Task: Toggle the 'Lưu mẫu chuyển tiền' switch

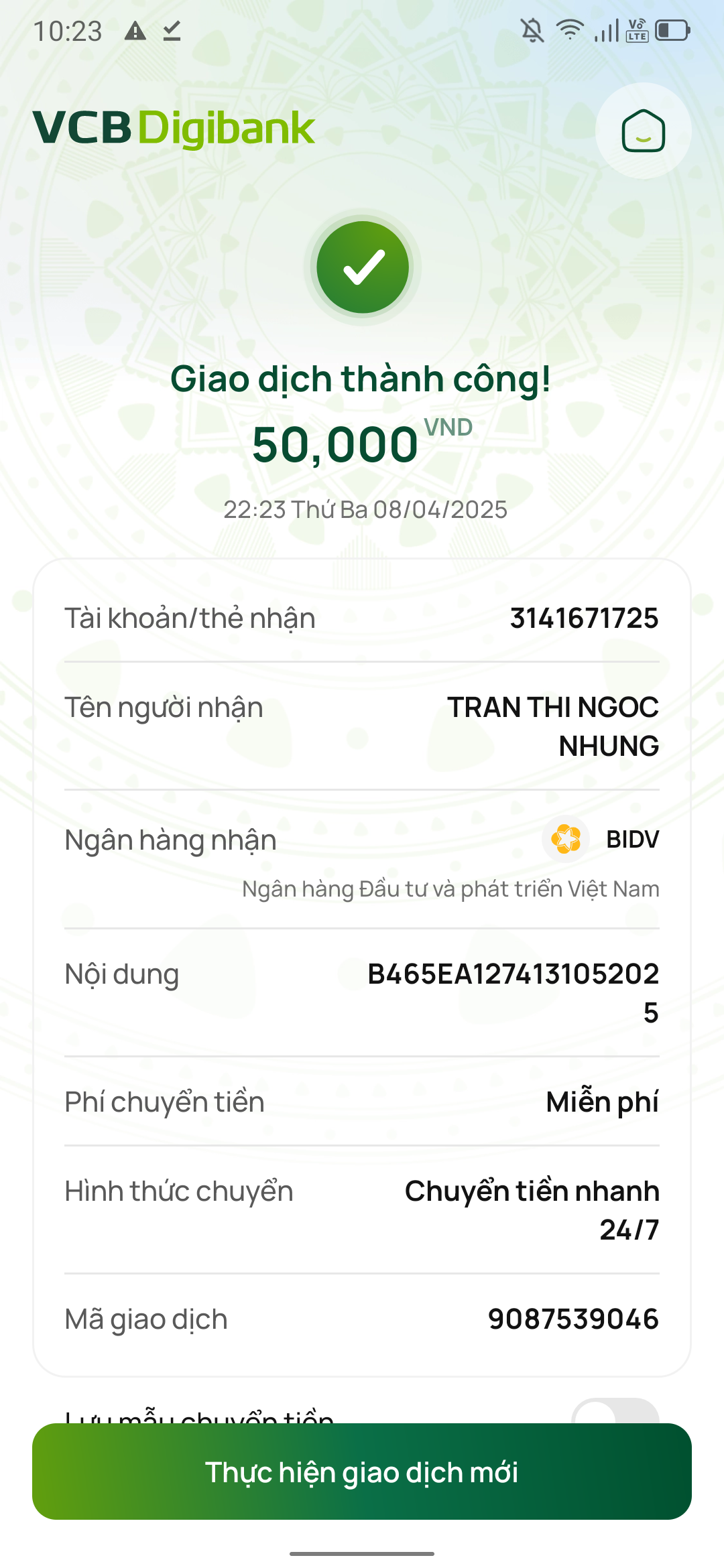Action: (615, 1411)
